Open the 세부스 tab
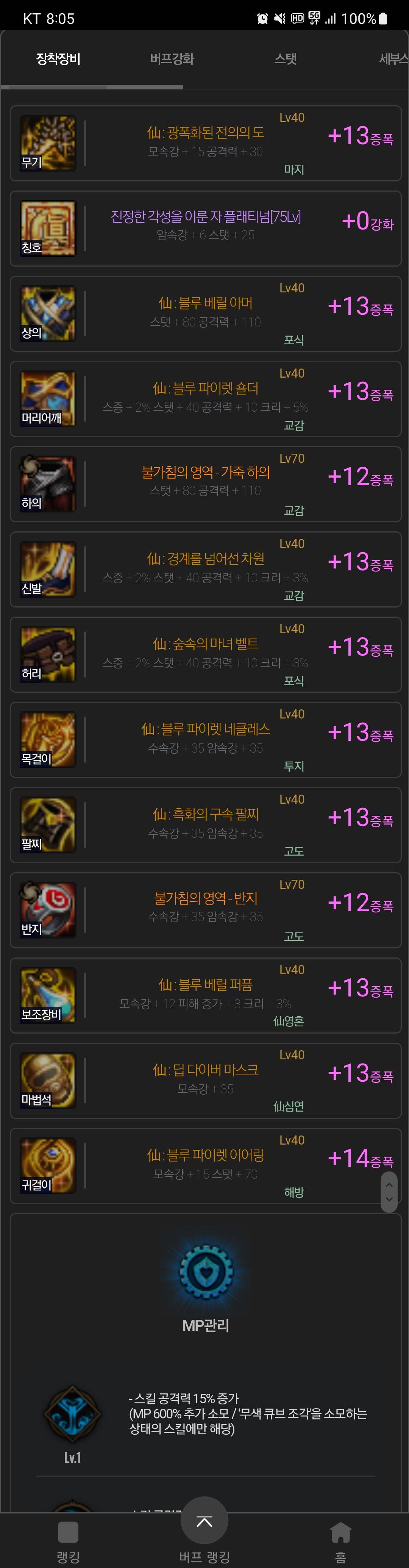The height and width of the screenshot is (1568, 409). [x=393, y=59]
